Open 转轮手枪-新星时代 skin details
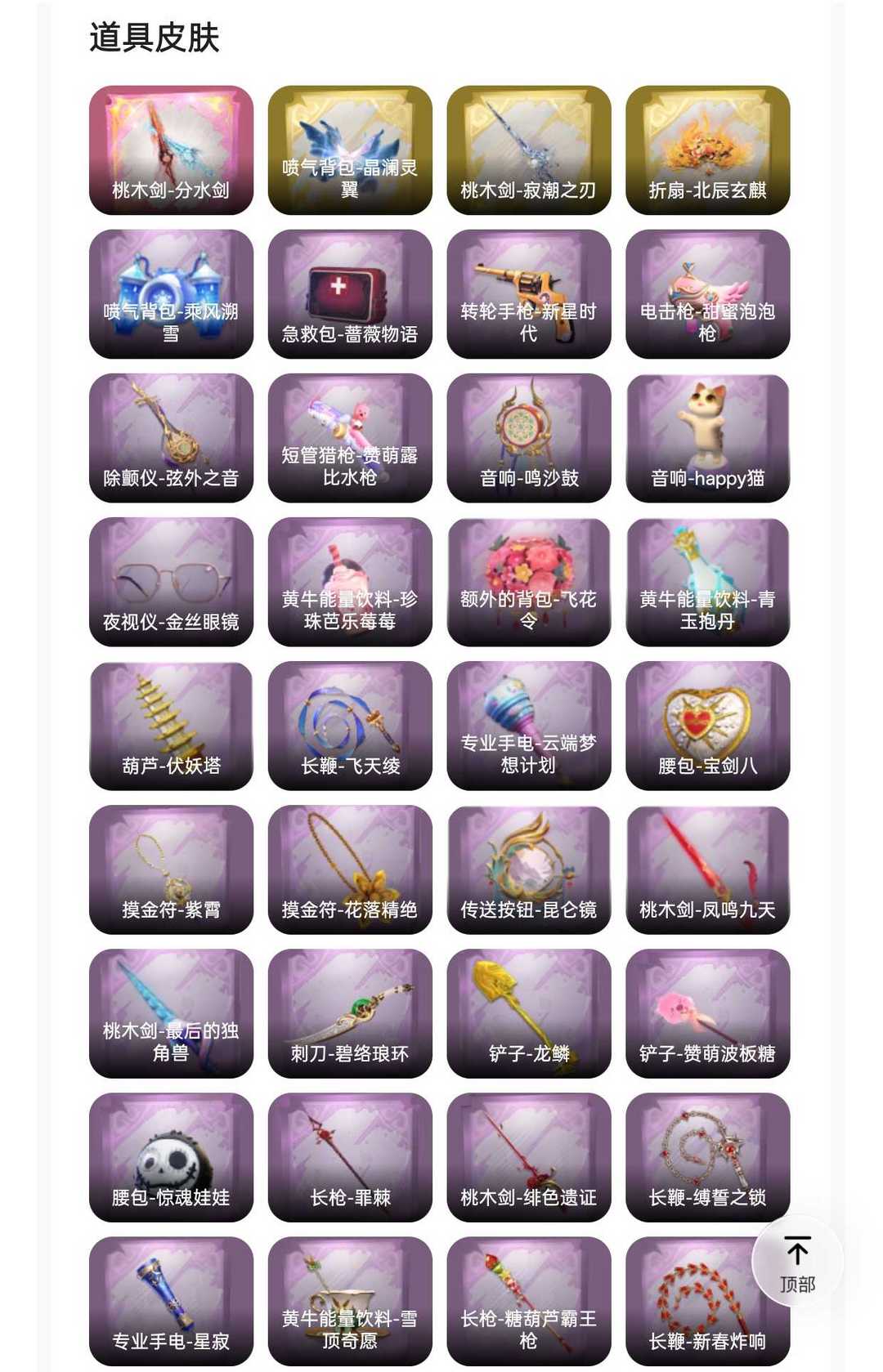The height and width of the screenshot is (1372, 883). (529, 294)
